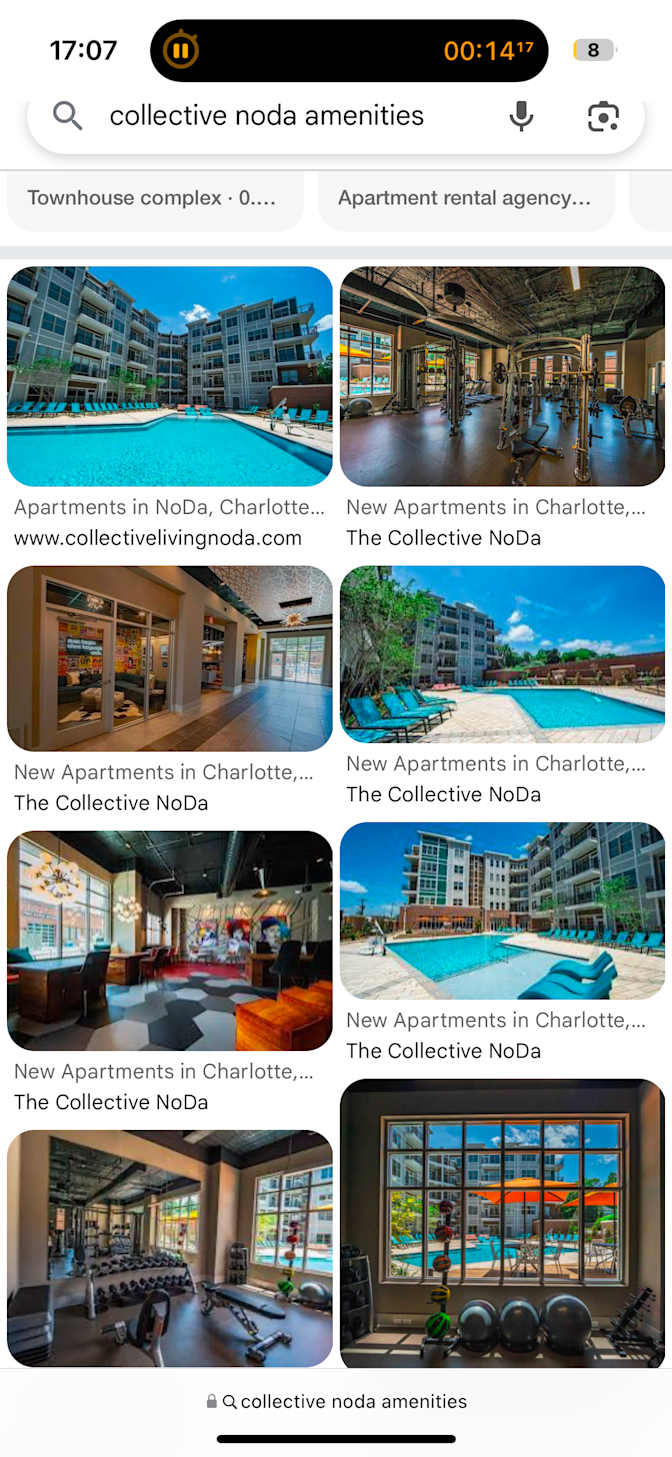The width and height of the screenshot is (672, 1457).
Task: Open Google Lens camera search
Action: pyautogui.click(x=603, y=116)
